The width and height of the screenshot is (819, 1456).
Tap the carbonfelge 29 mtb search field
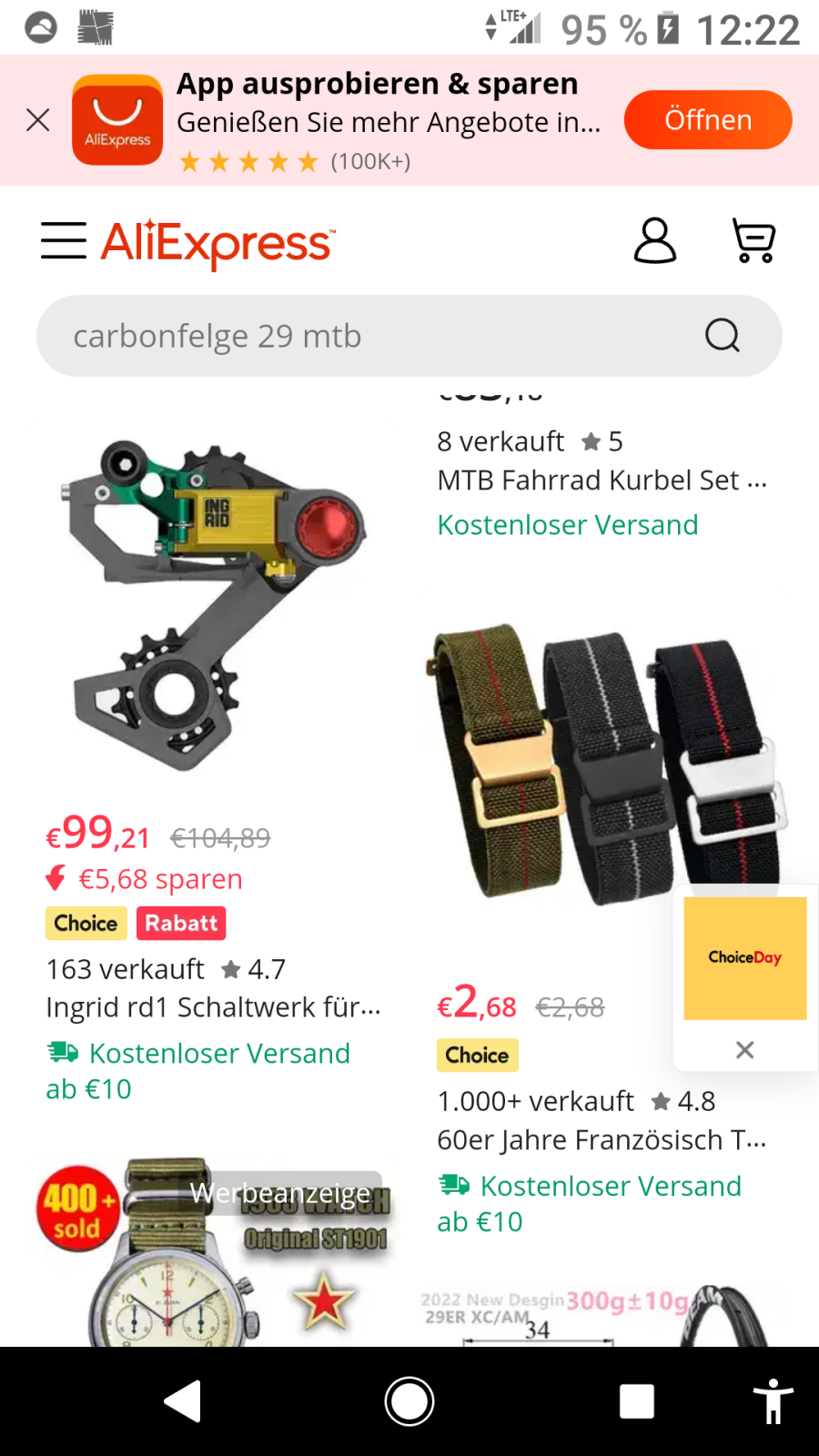[x=364, y=336]
